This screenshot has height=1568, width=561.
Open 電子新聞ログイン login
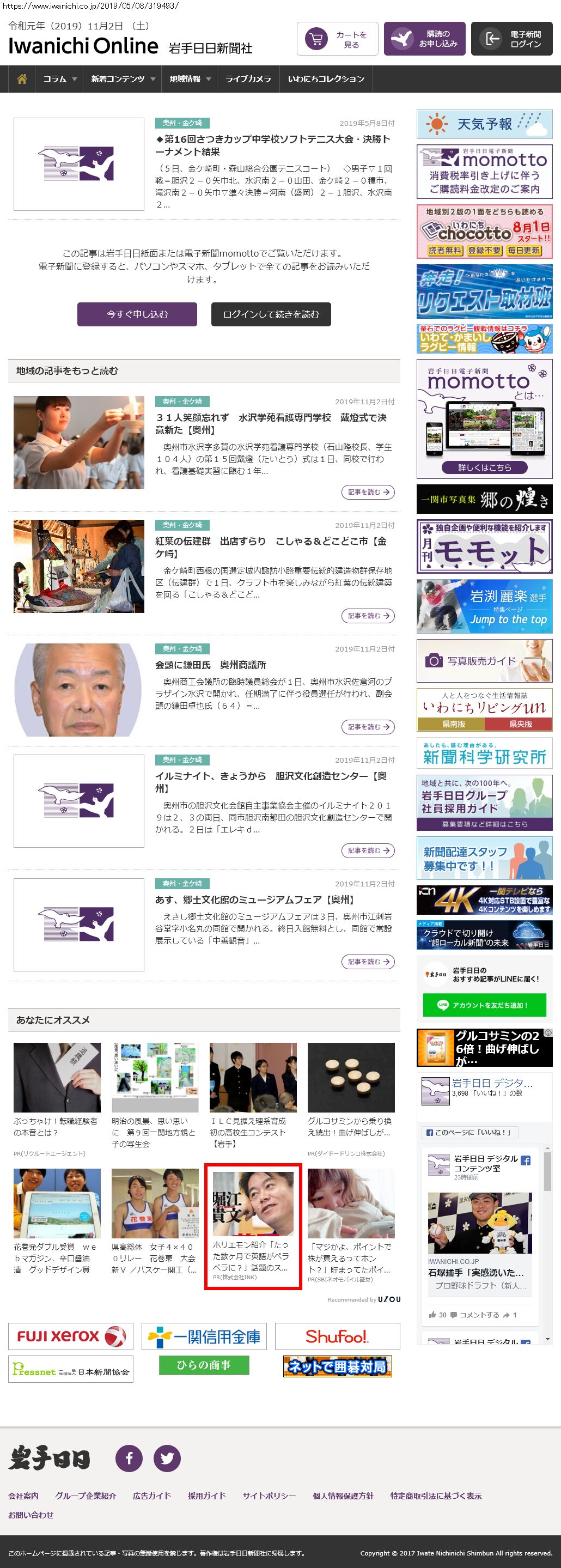pyautogui.click(x=511, y=39)
